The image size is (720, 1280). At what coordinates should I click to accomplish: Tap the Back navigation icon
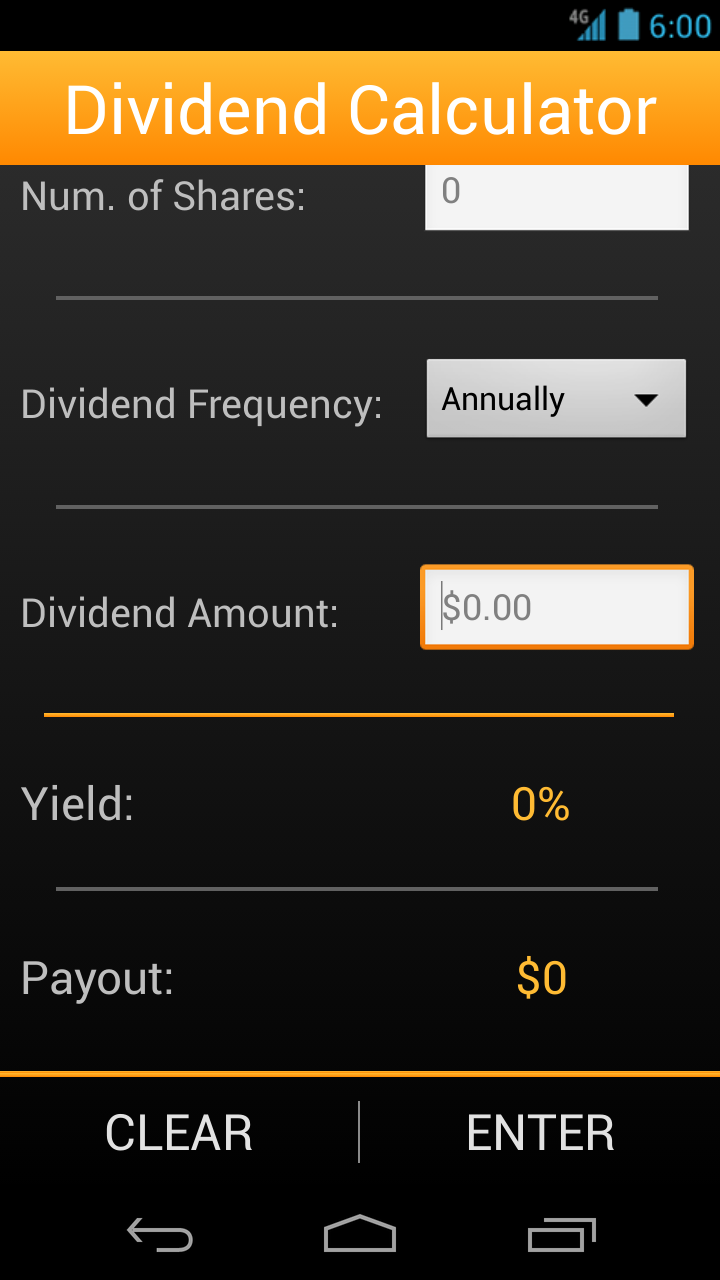pyautogui.click(x=160, y=1235)
